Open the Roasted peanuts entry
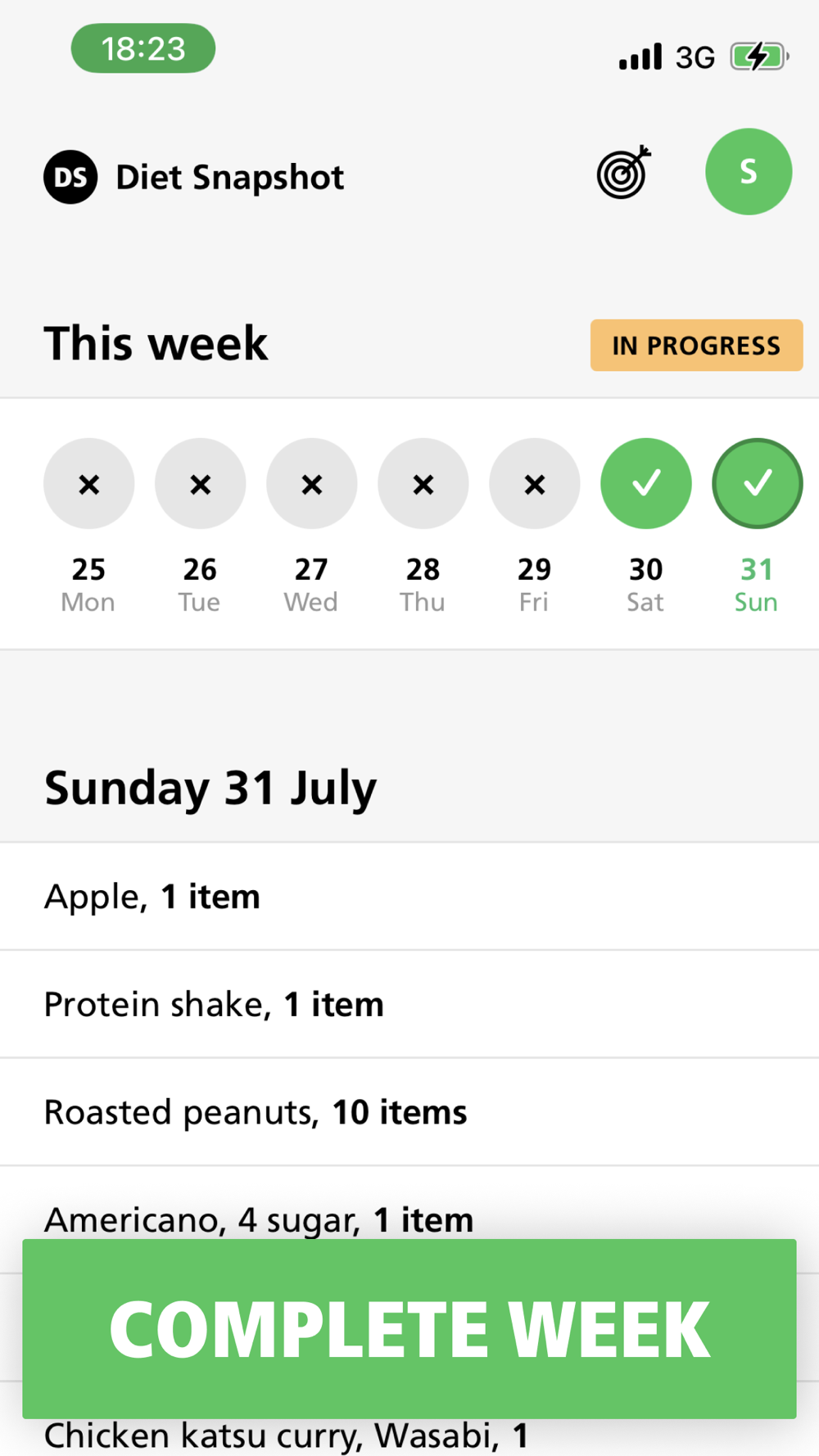The height and width of the screenshot is (1456, 819). point(409,1112)
